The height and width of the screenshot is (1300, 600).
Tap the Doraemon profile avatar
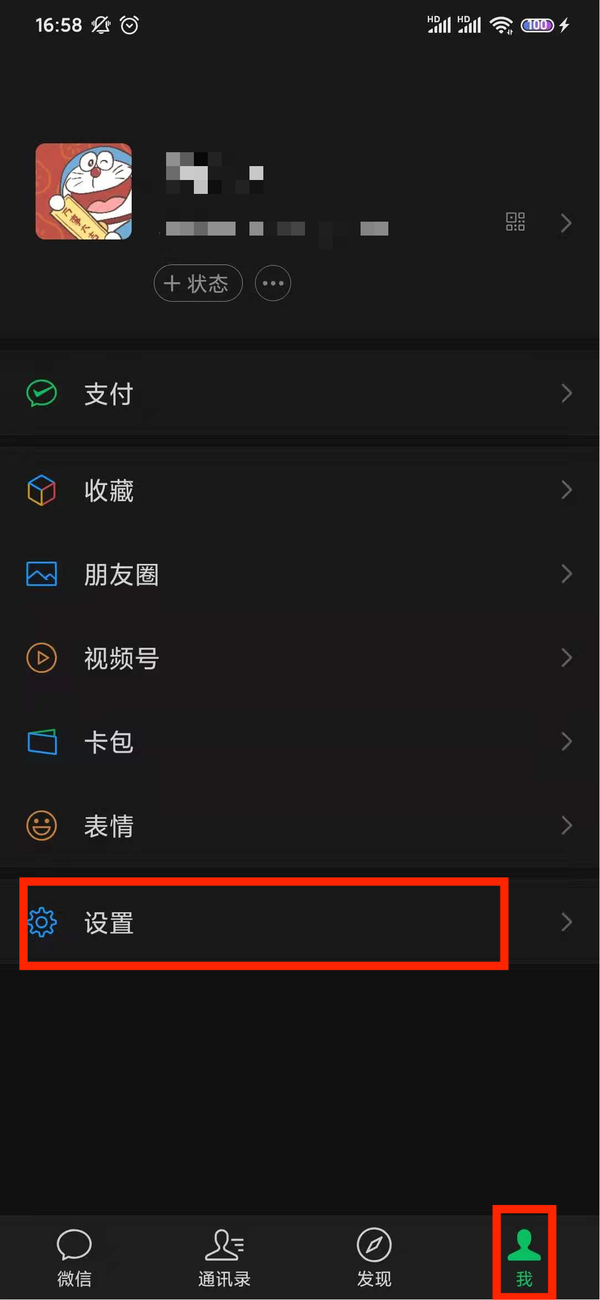click(x=84, y=191)
